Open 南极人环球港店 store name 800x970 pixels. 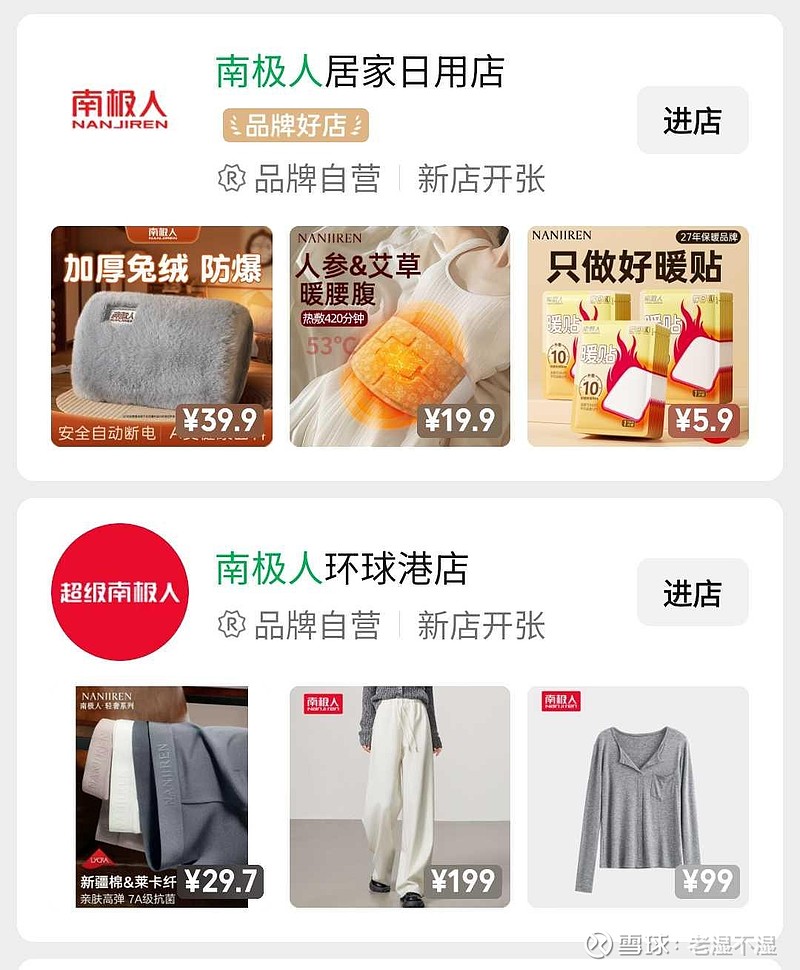pos(342,568)
